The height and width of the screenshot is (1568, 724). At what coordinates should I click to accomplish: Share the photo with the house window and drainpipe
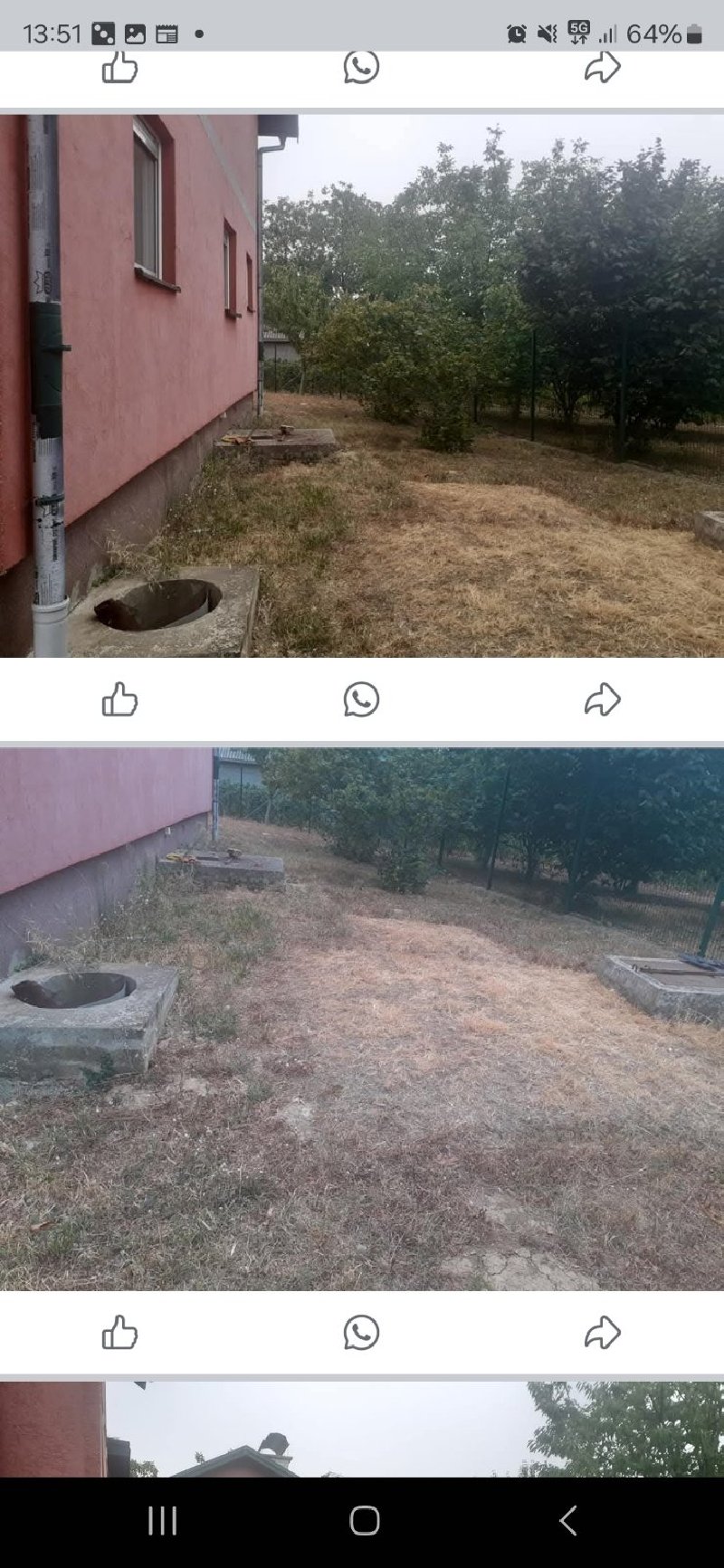pos(603,699)
